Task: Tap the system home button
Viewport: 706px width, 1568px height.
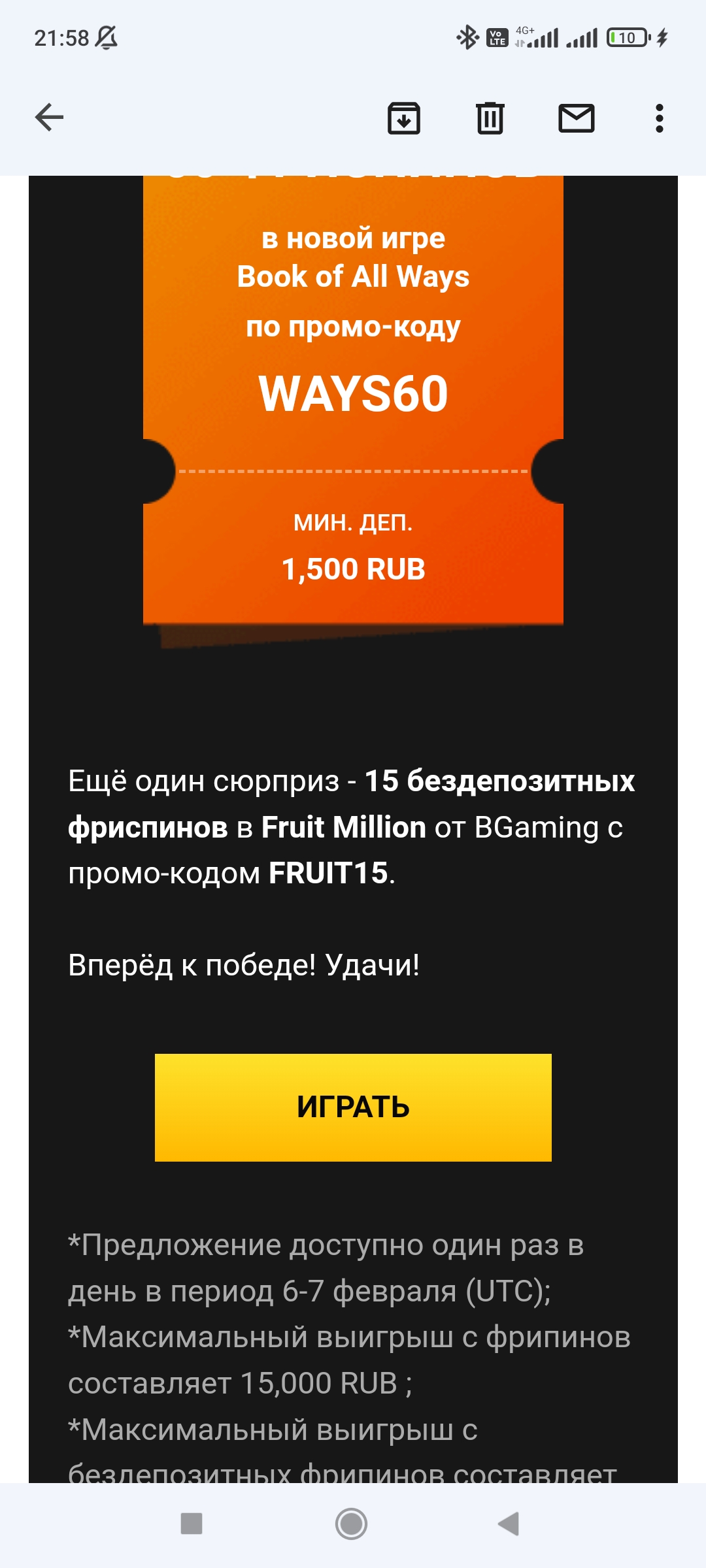Action: 352,1524
